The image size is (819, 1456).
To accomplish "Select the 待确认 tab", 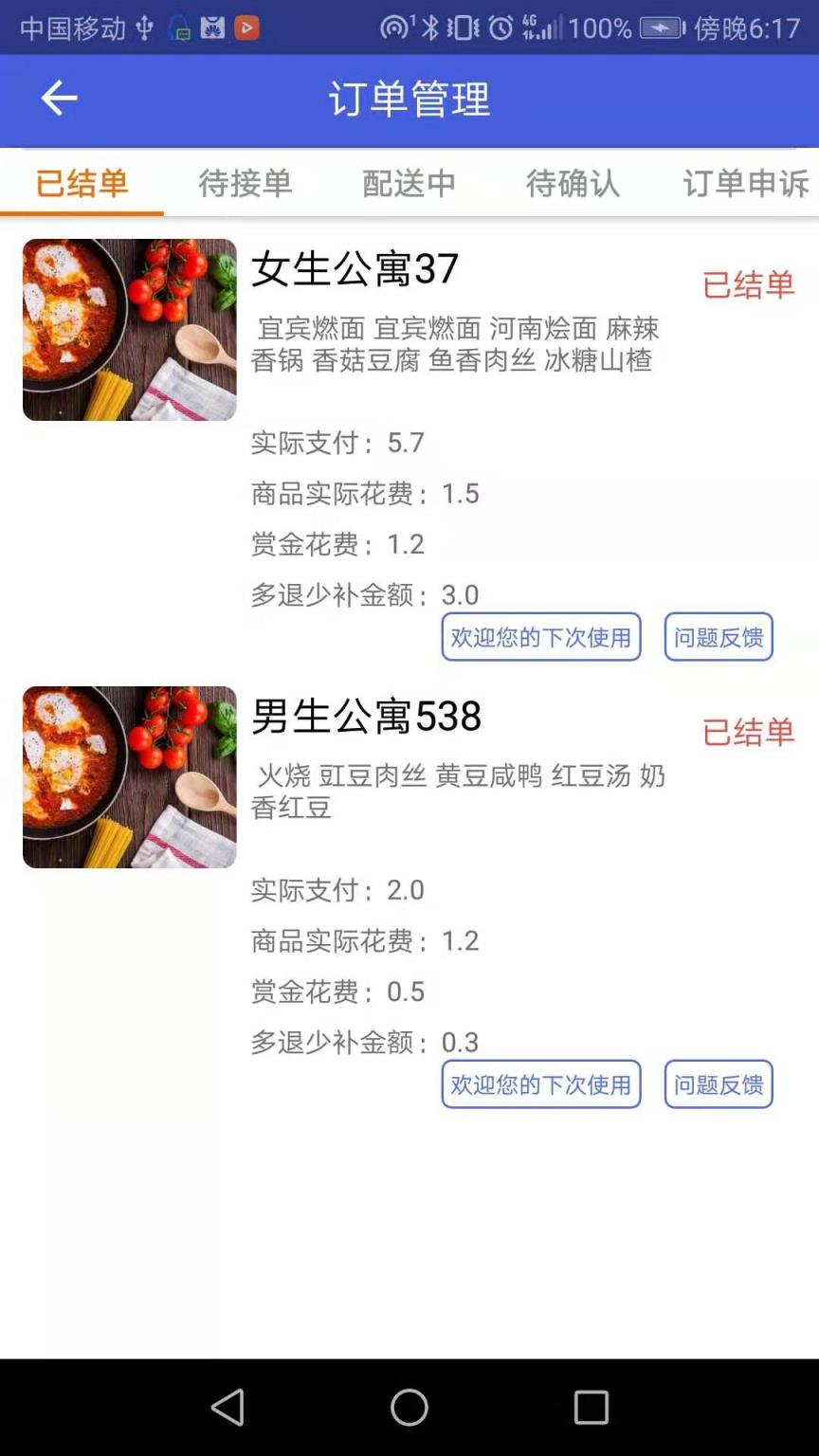I will point(573,185).
